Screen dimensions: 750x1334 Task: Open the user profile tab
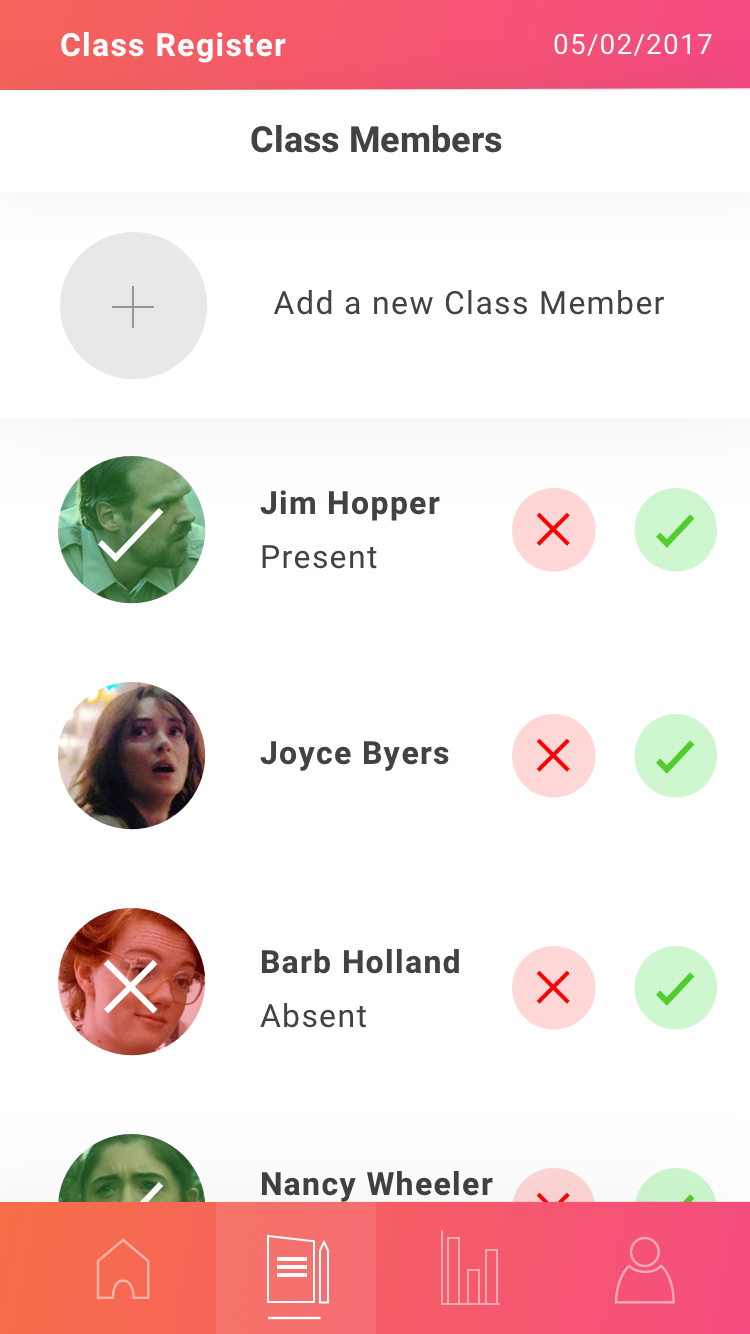tap(645, 1270)
